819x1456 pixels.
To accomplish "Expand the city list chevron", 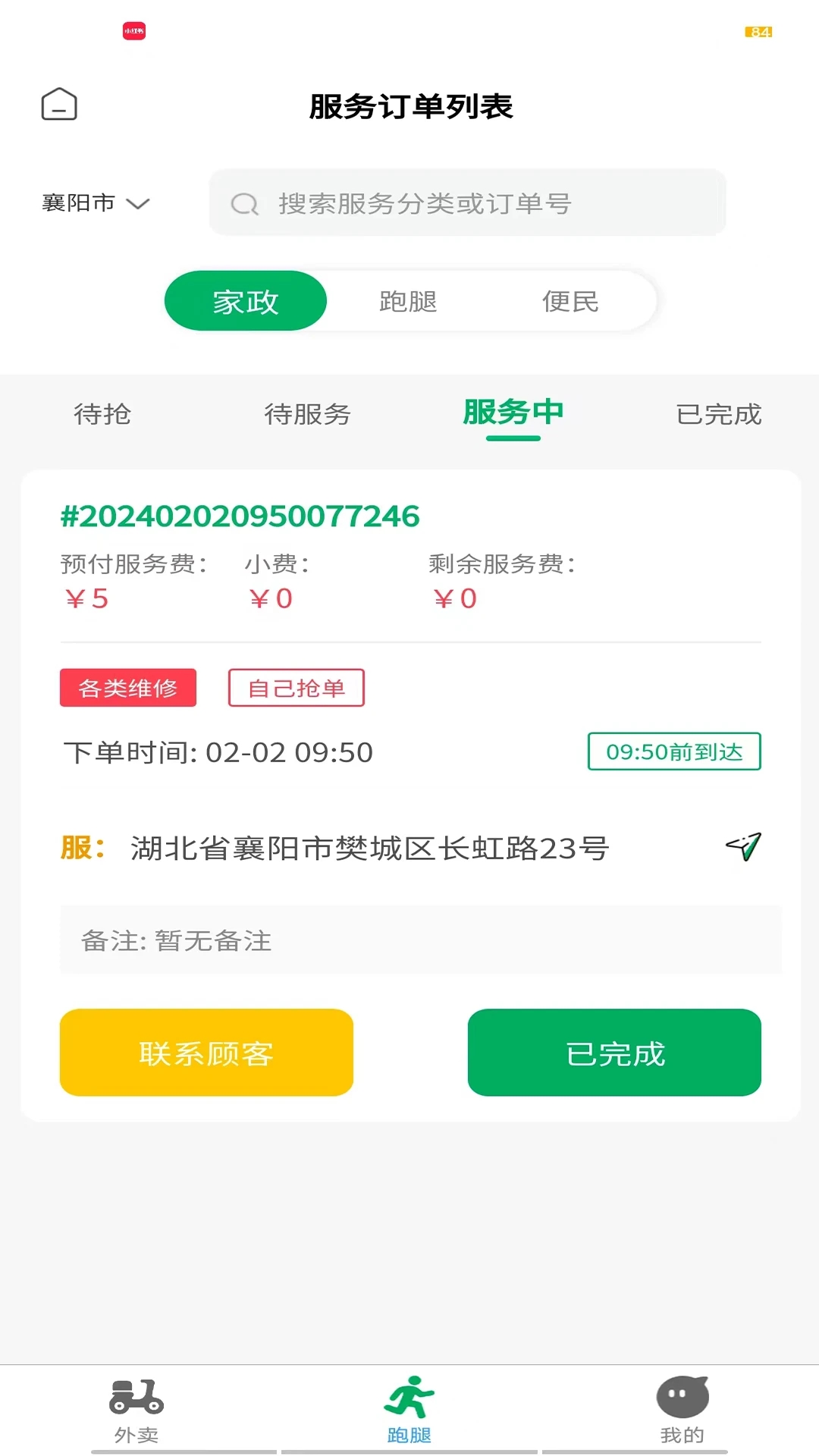I will (137, 204).
